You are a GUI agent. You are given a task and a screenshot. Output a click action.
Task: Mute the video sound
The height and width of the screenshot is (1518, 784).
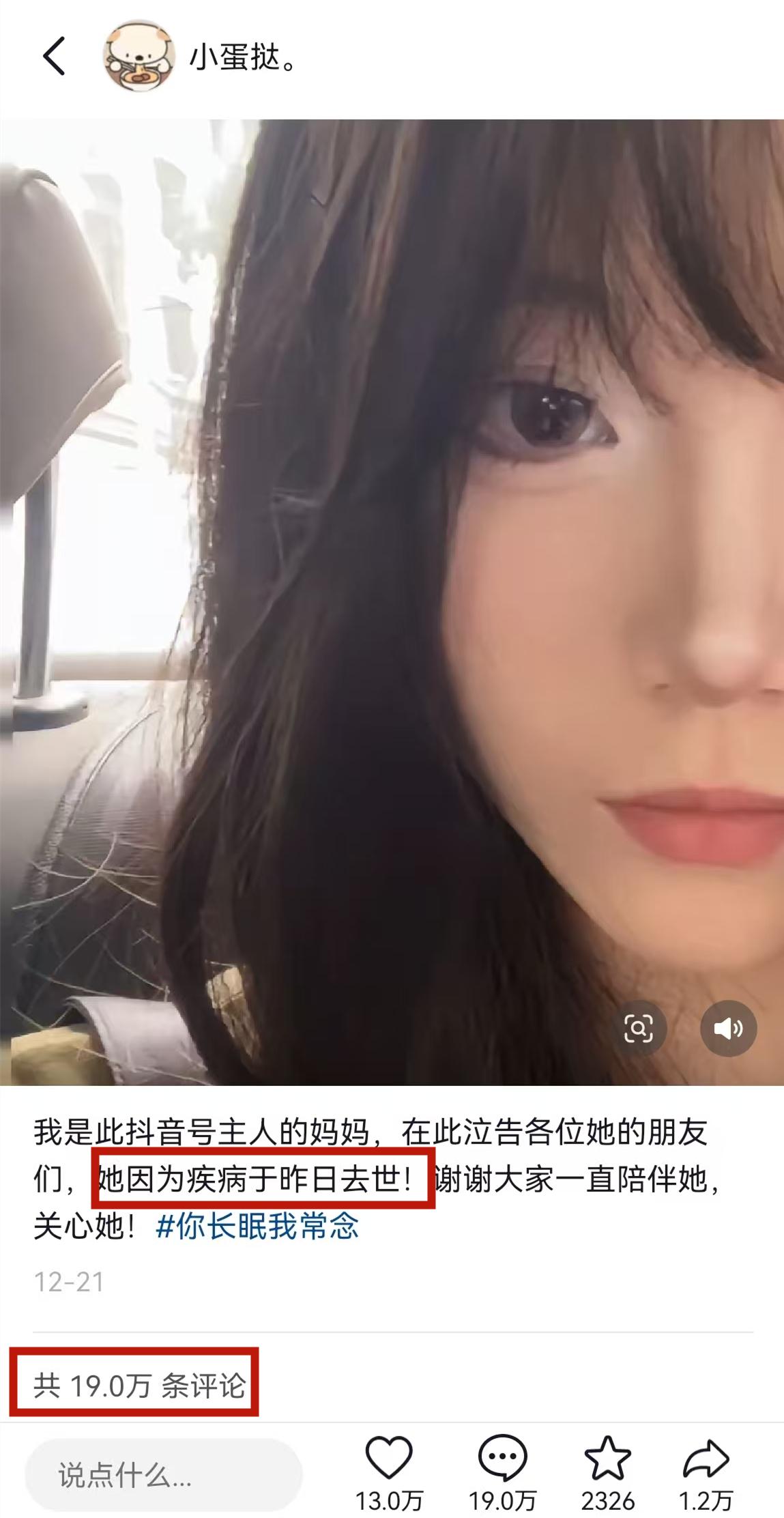728,1028
